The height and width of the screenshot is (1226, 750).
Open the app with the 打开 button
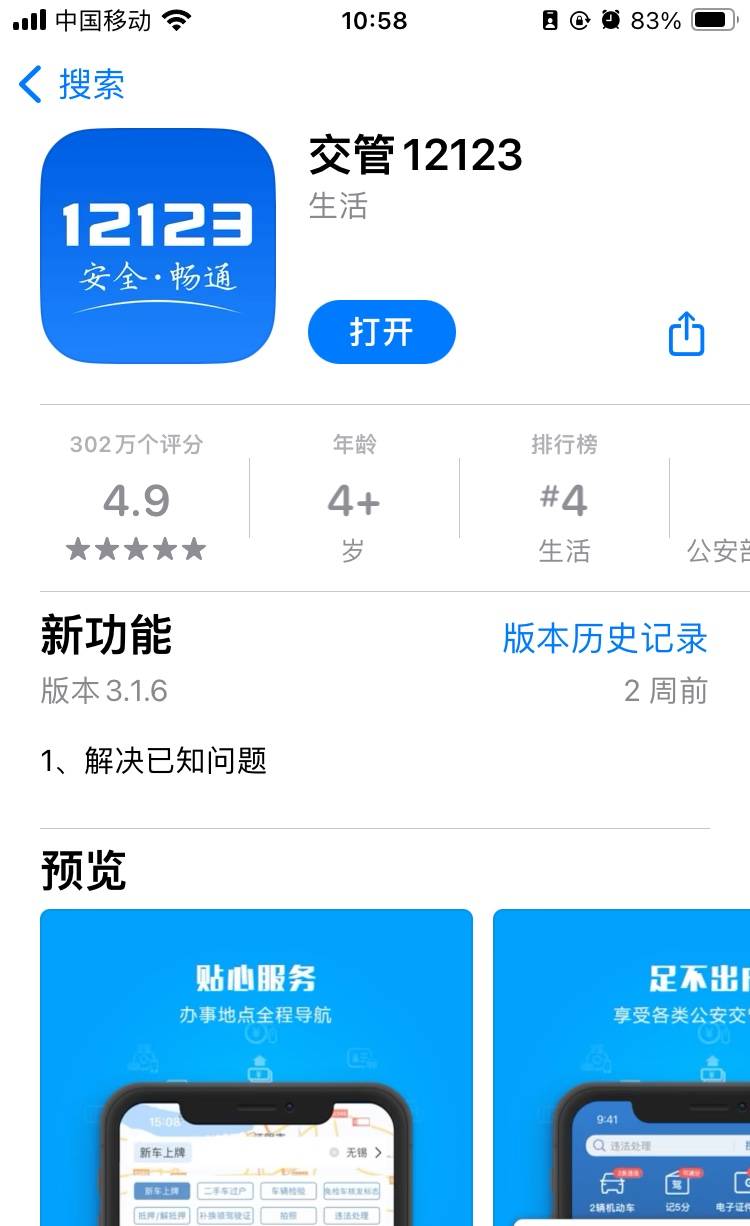(381, 332)
